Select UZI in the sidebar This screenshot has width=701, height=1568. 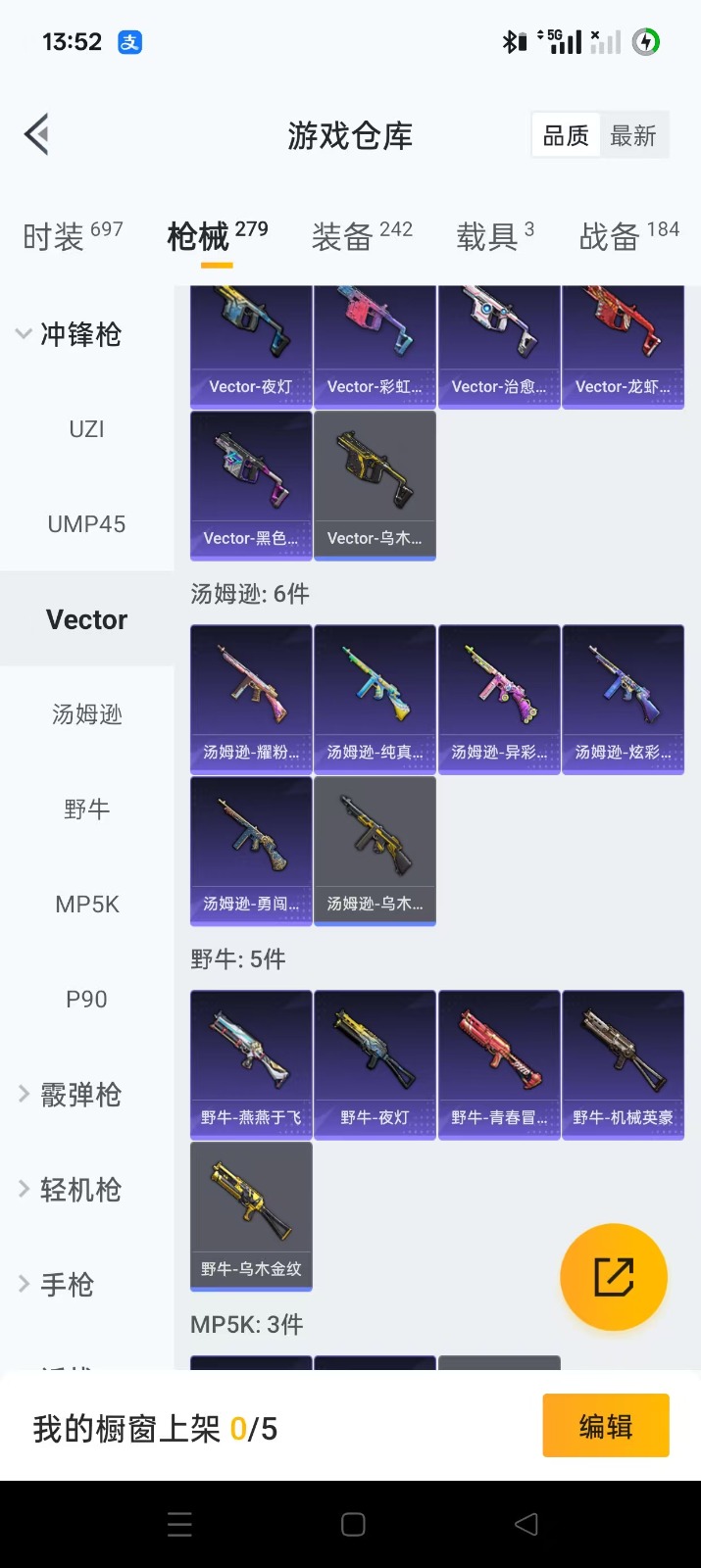(x=86, y=429)
